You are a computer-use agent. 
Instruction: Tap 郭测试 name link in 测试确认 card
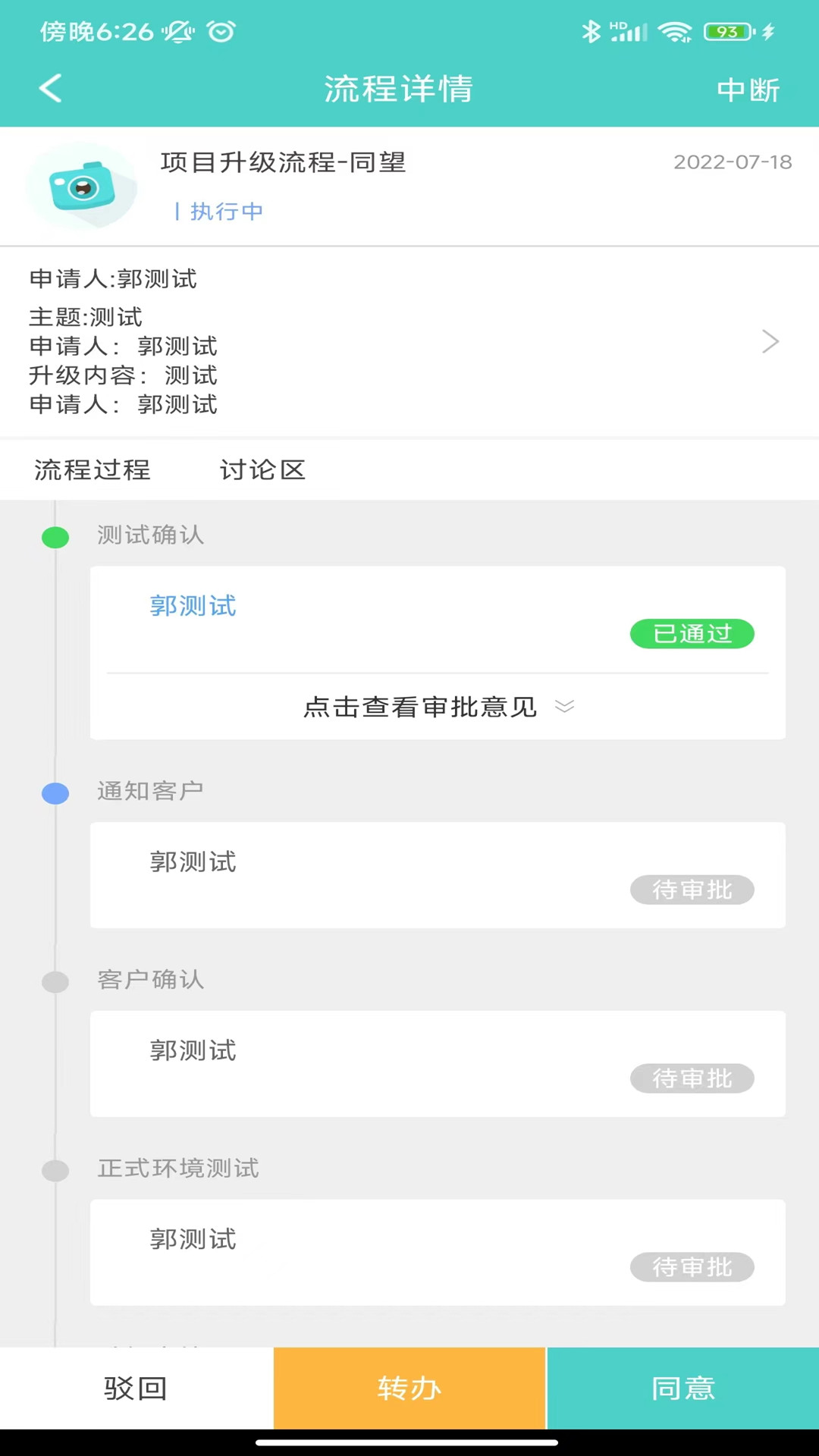point(193,606)
